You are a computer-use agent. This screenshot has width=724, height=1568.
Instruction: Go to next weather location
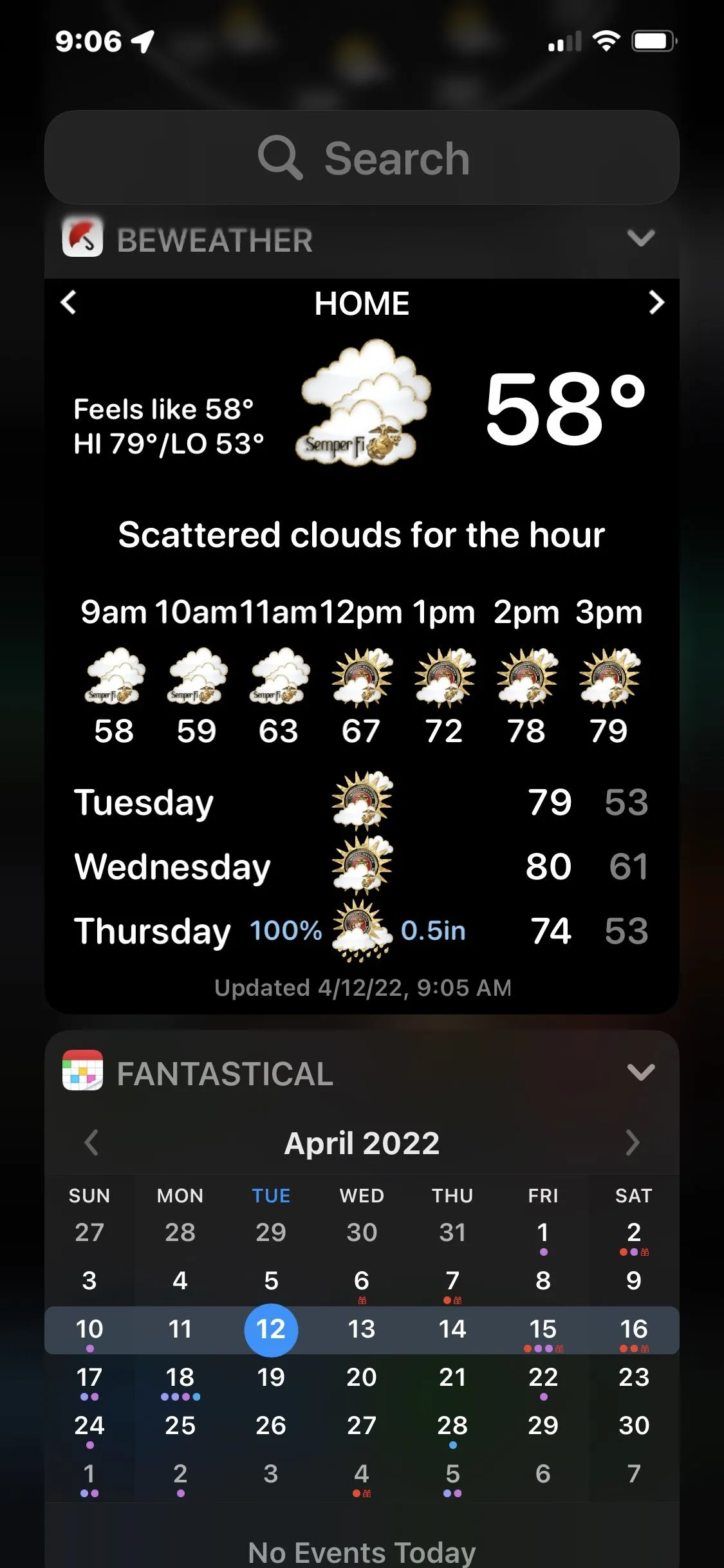(x=656, y=302)
